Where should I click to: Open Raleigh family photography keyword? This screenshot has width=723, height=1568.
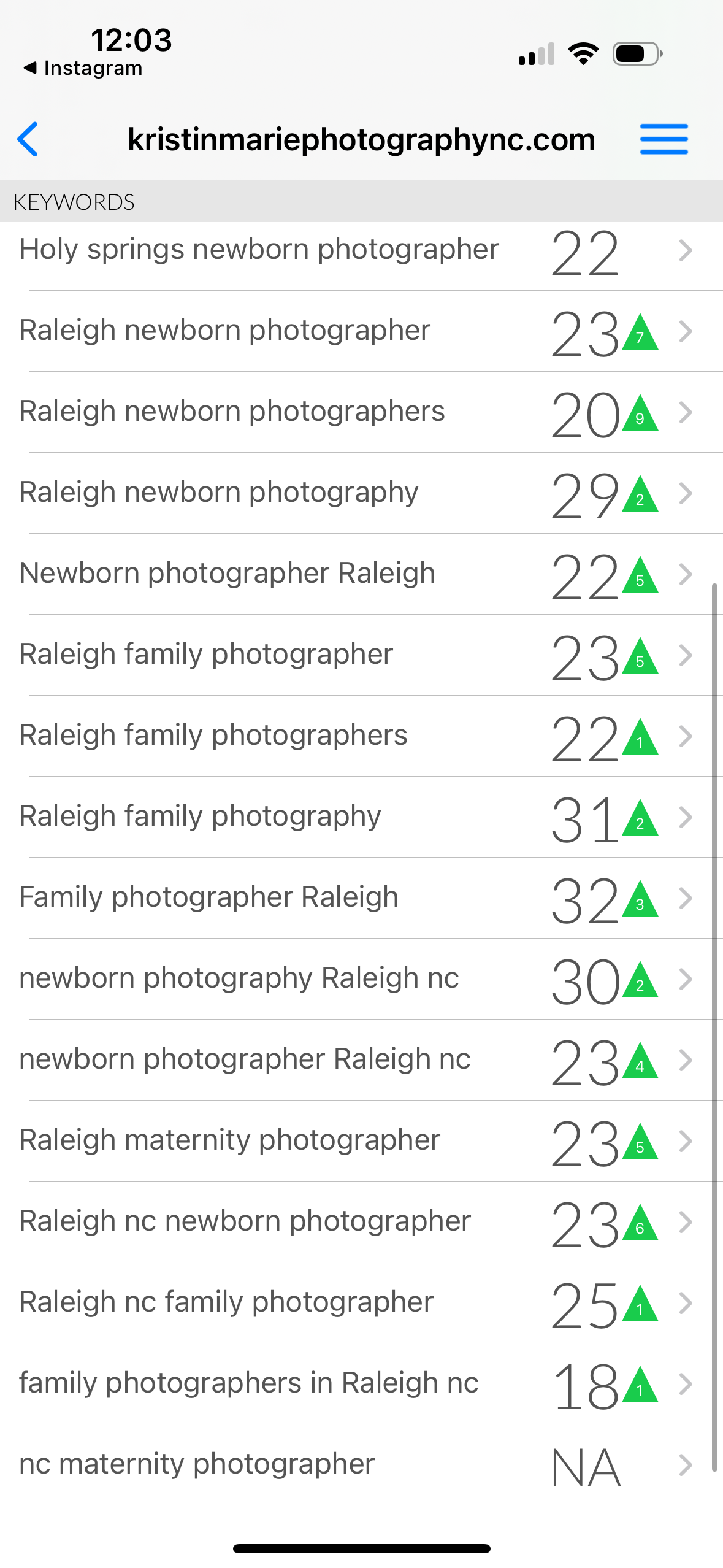coord(361,817)
